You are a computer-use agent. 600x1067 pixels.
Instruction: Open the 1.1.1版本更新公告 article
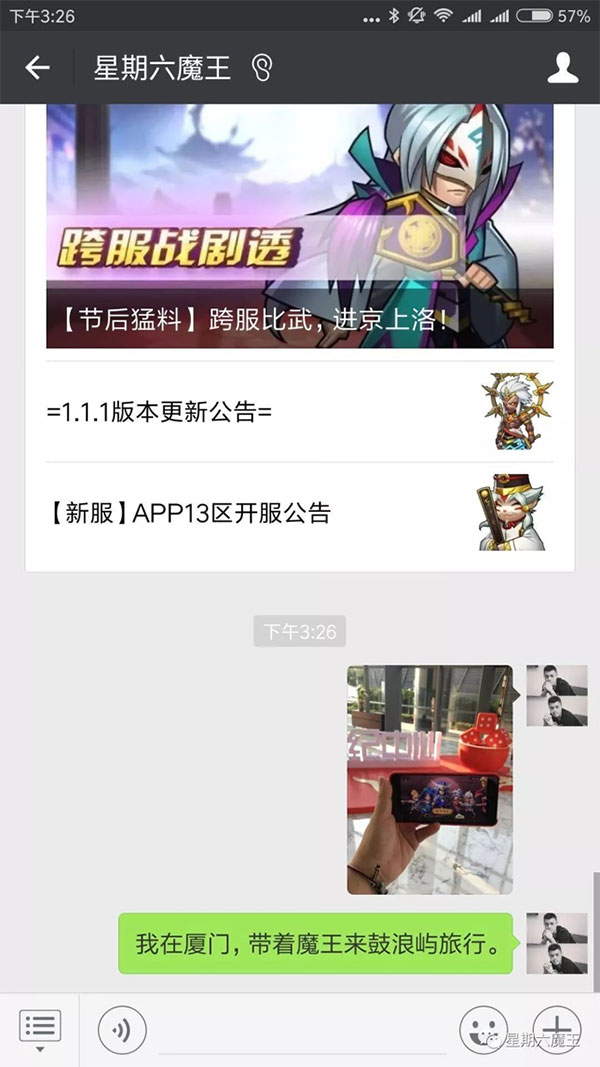(x=299, y=412)
